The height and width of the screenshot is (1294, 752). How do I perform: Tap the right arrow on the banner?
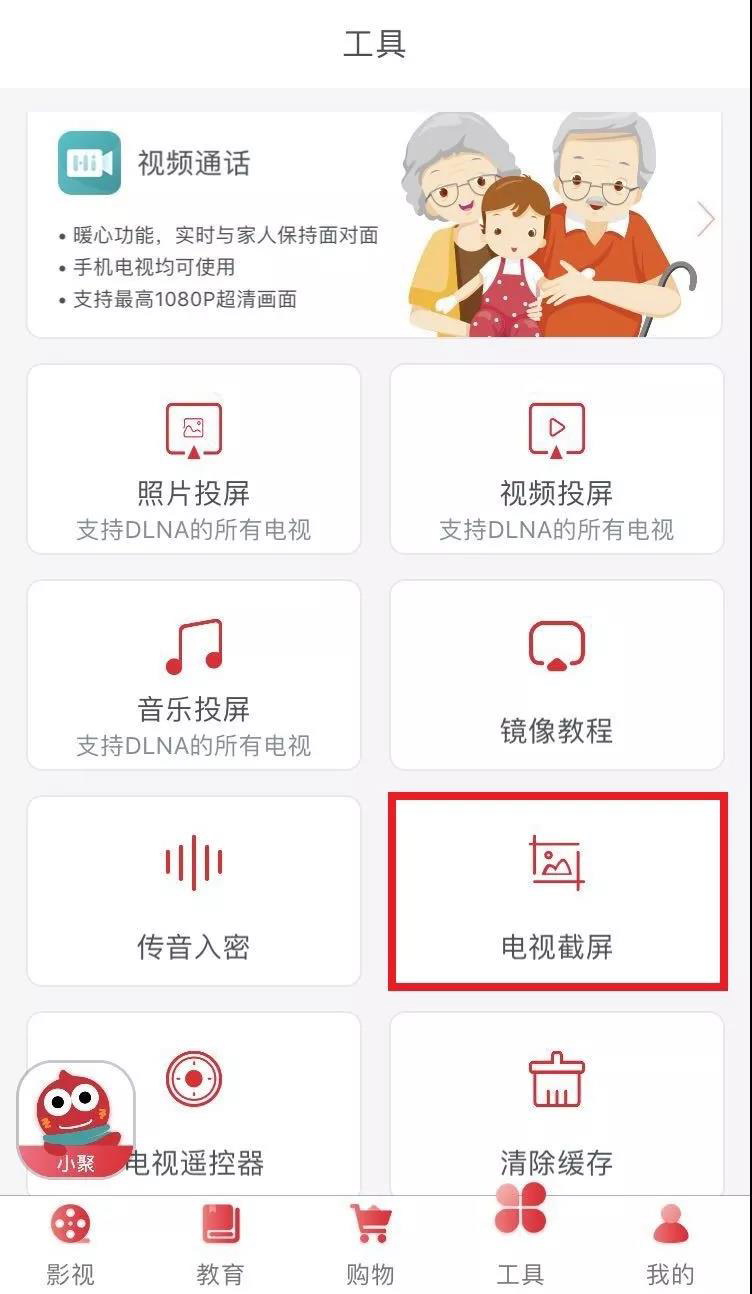(706, 220)
